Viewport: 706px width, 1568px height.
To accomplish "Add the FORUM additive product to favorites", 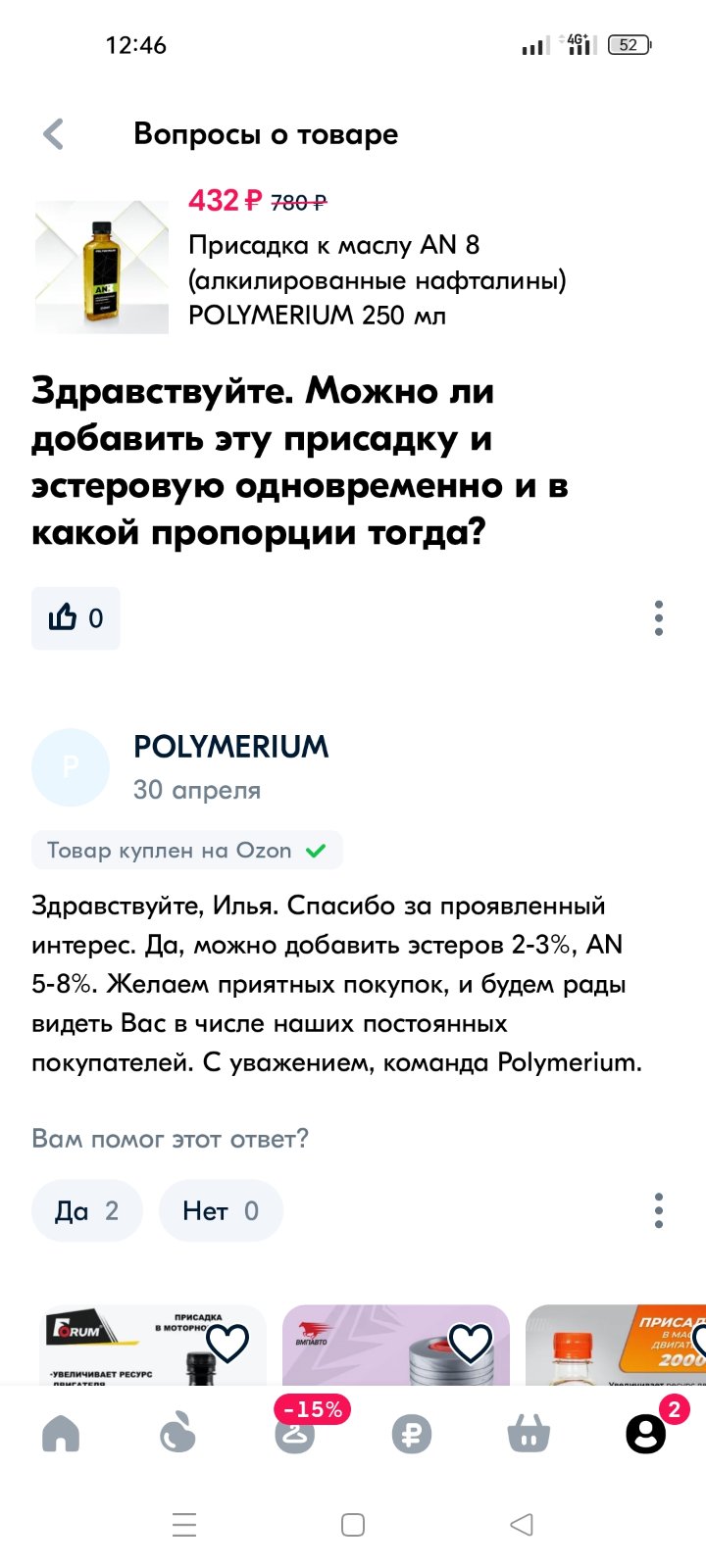I will pos(227,1343).
